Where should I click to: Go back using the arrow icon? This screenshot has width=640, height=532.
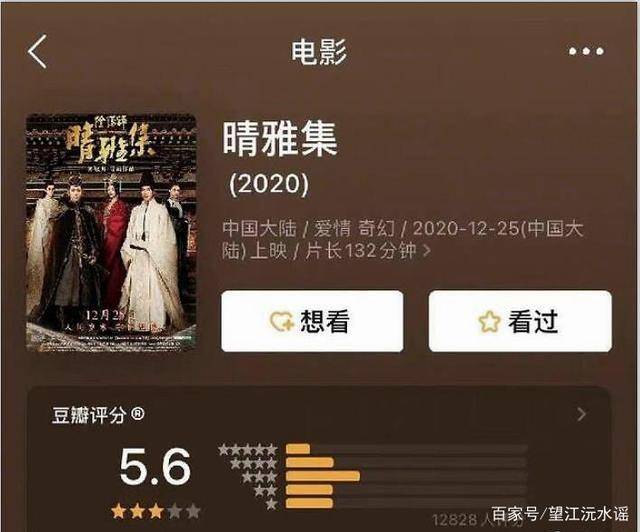pos(38,52)
